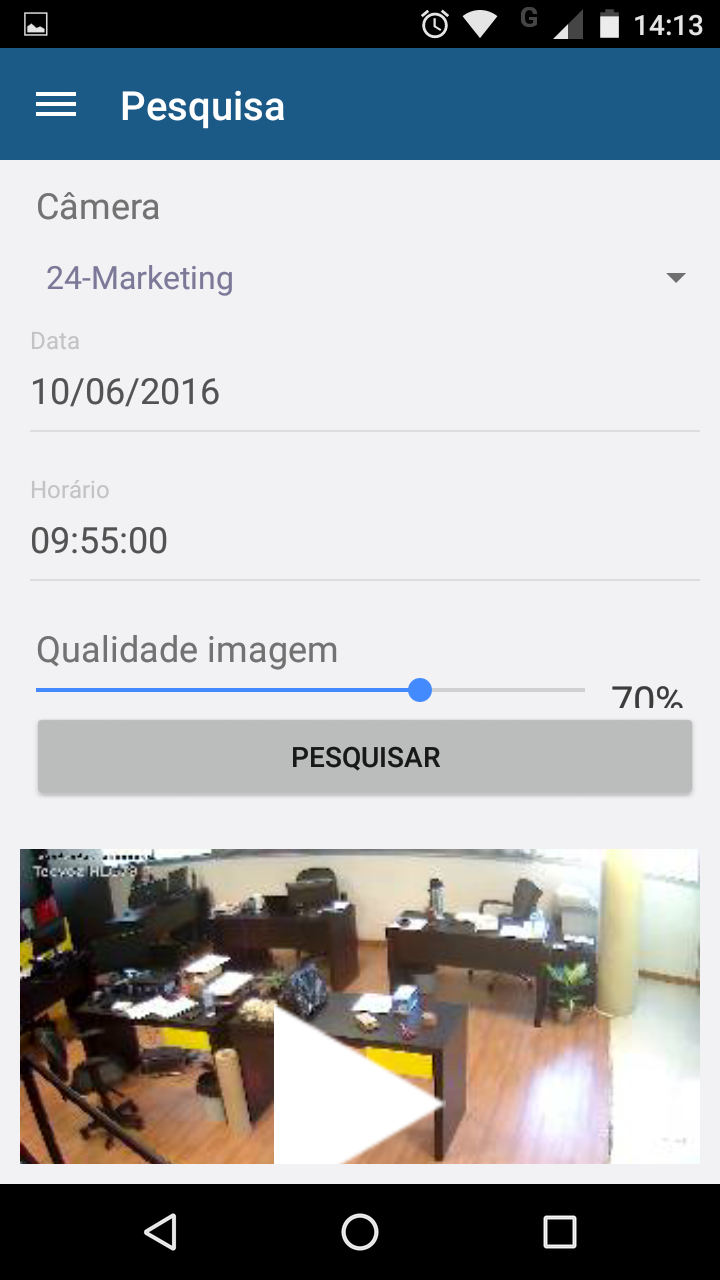Open the hamburger navigation drawer

tap(56, 105)
